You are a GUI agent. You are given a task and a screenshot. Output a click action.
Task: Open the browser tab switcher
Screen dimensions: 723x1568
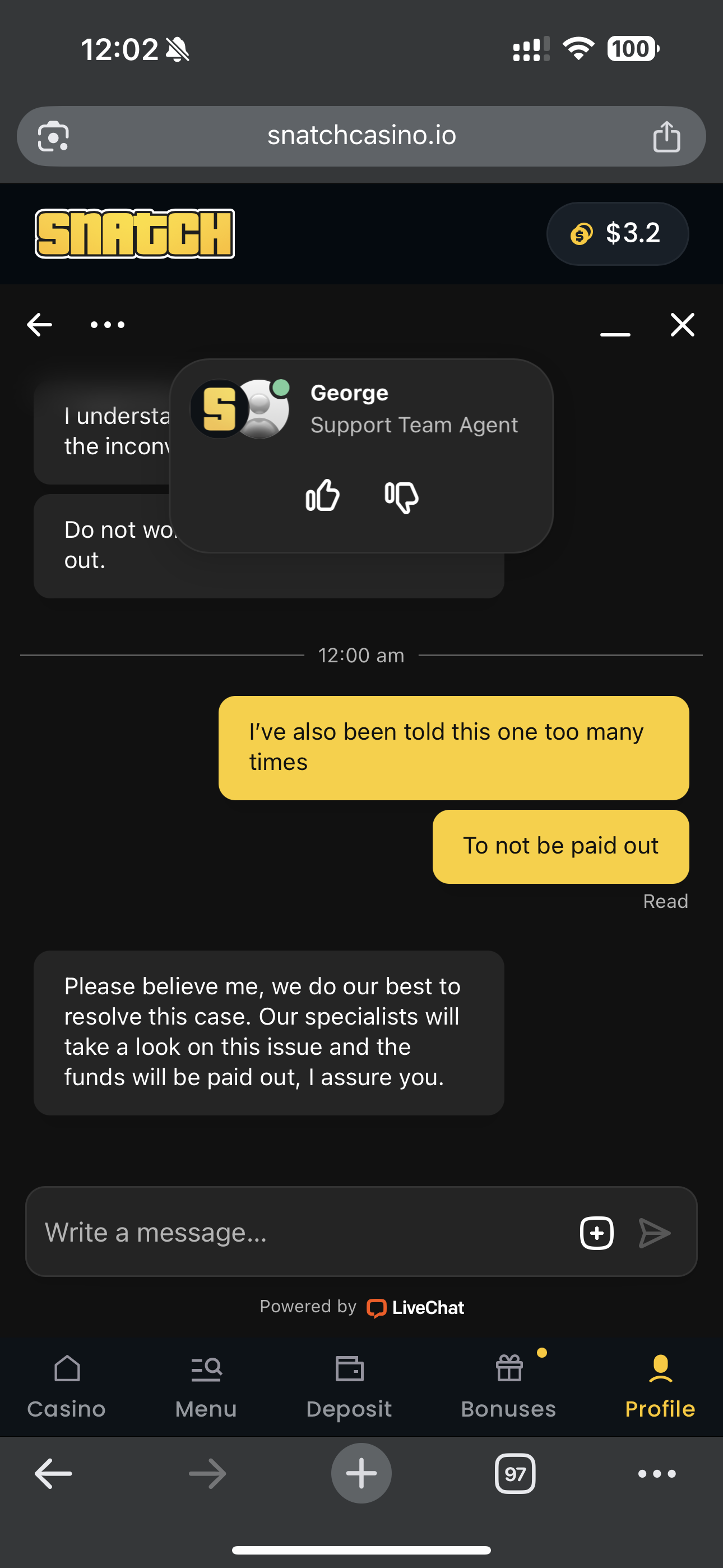[x=515, y=1474]
